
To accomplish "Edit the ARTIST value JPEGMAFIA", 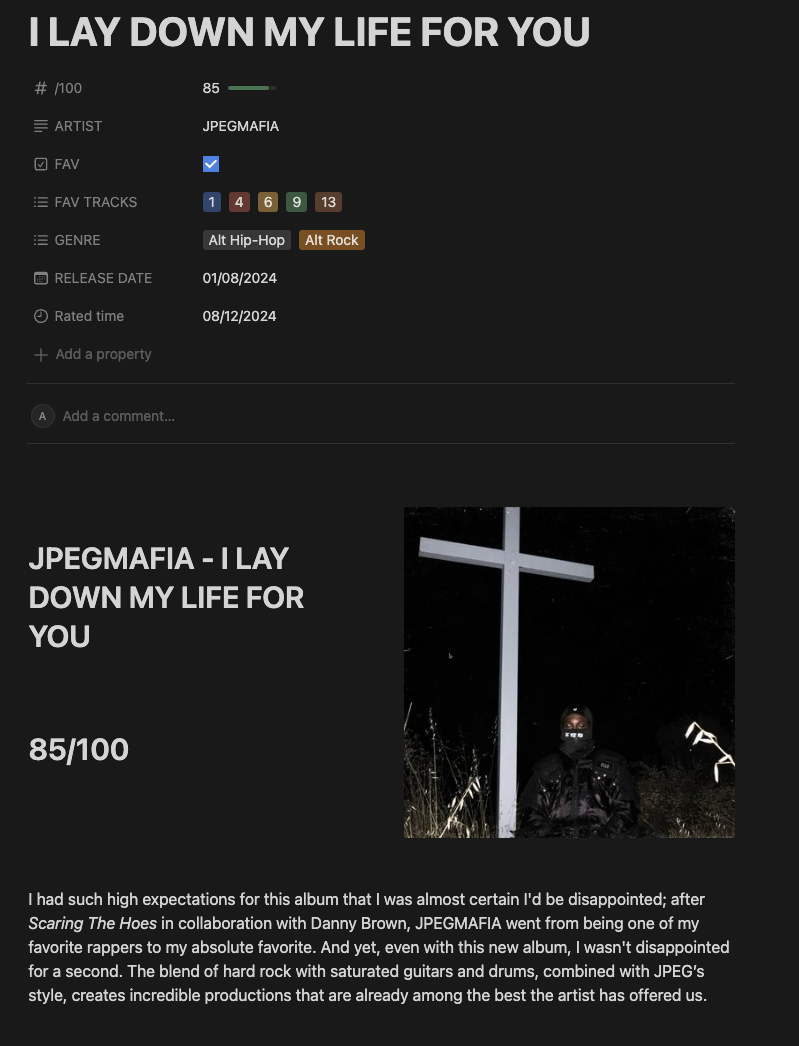I will (x=241, y=126).
